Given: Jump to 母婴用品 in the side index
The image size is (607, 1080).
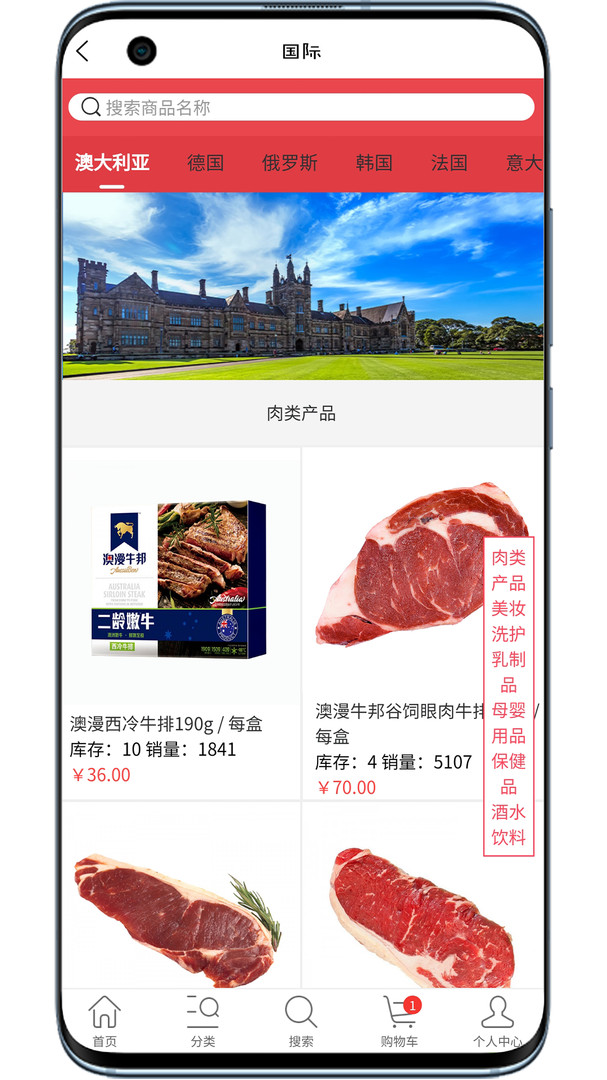Looking at the screenshot, I should point(508,723).
